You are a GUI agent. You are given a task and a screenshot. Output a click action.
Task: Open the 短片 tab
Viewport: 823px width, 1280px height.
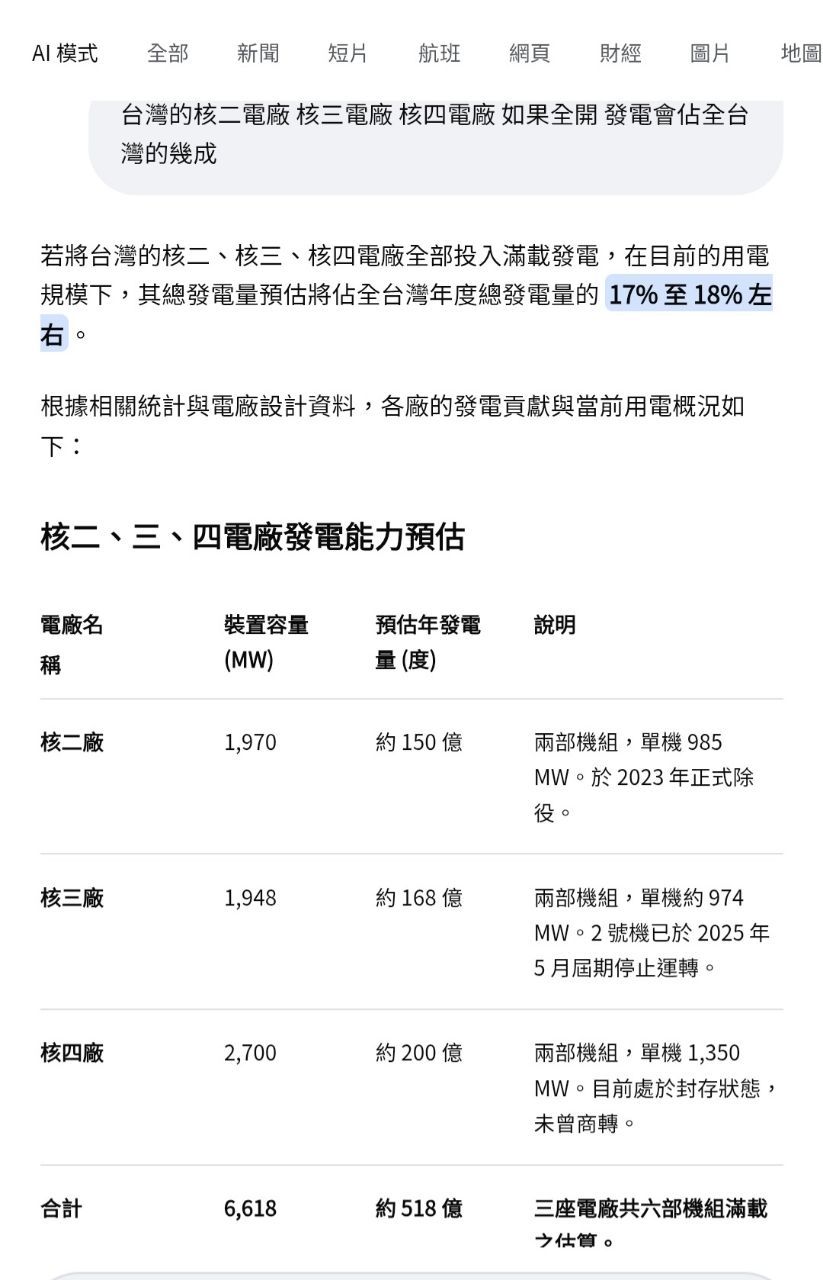[x=348, y=53]
